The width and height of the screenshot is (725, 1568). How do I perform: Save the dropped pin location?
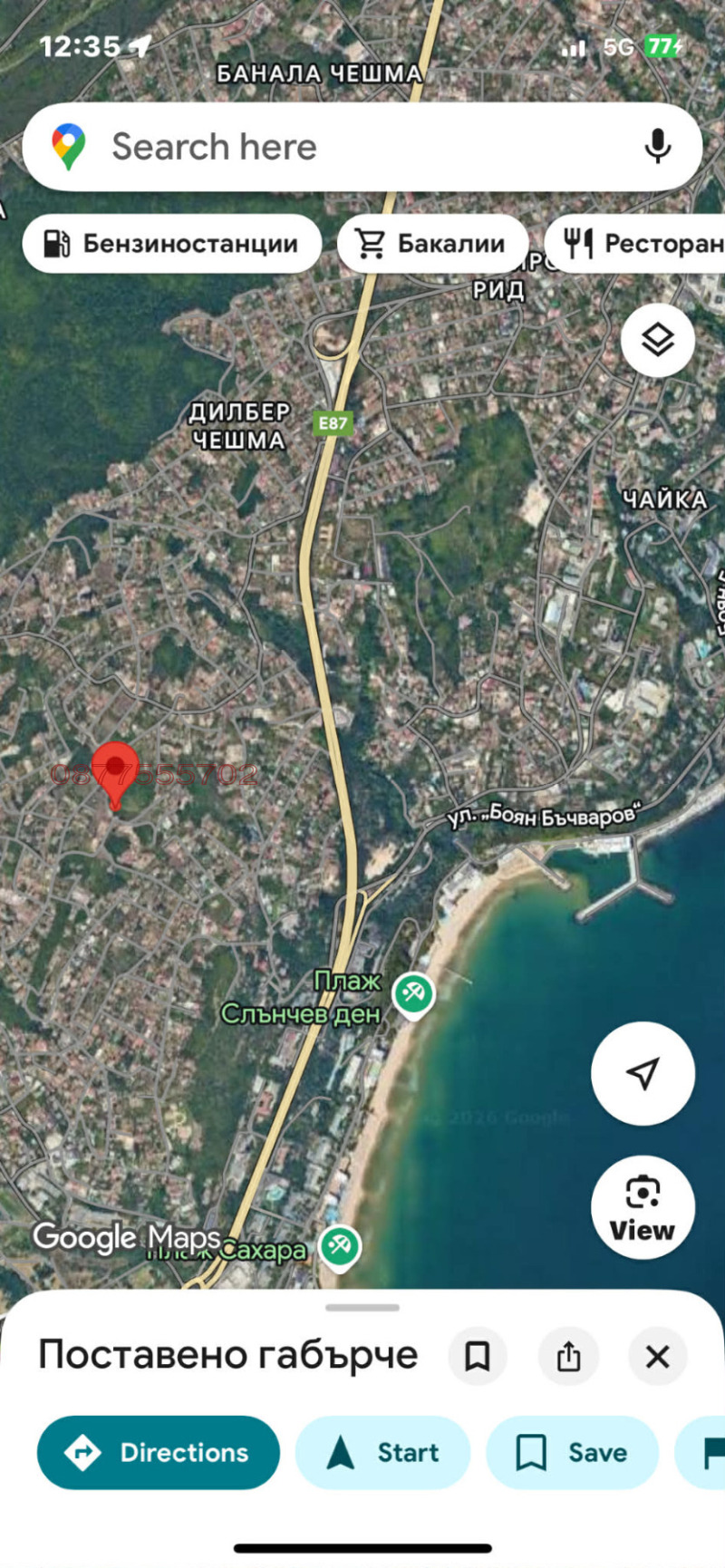point(571,1452)
